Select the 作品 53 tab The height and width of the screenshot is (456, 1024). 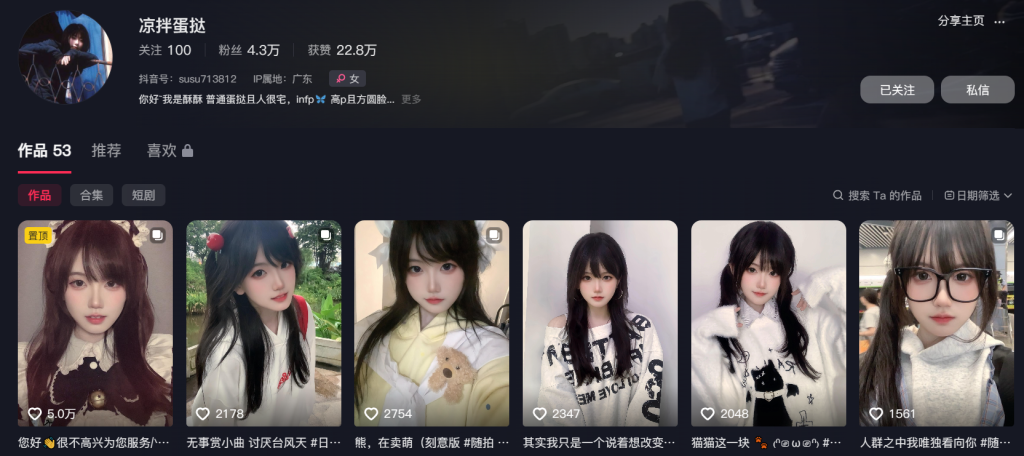(x=44, y=151)
